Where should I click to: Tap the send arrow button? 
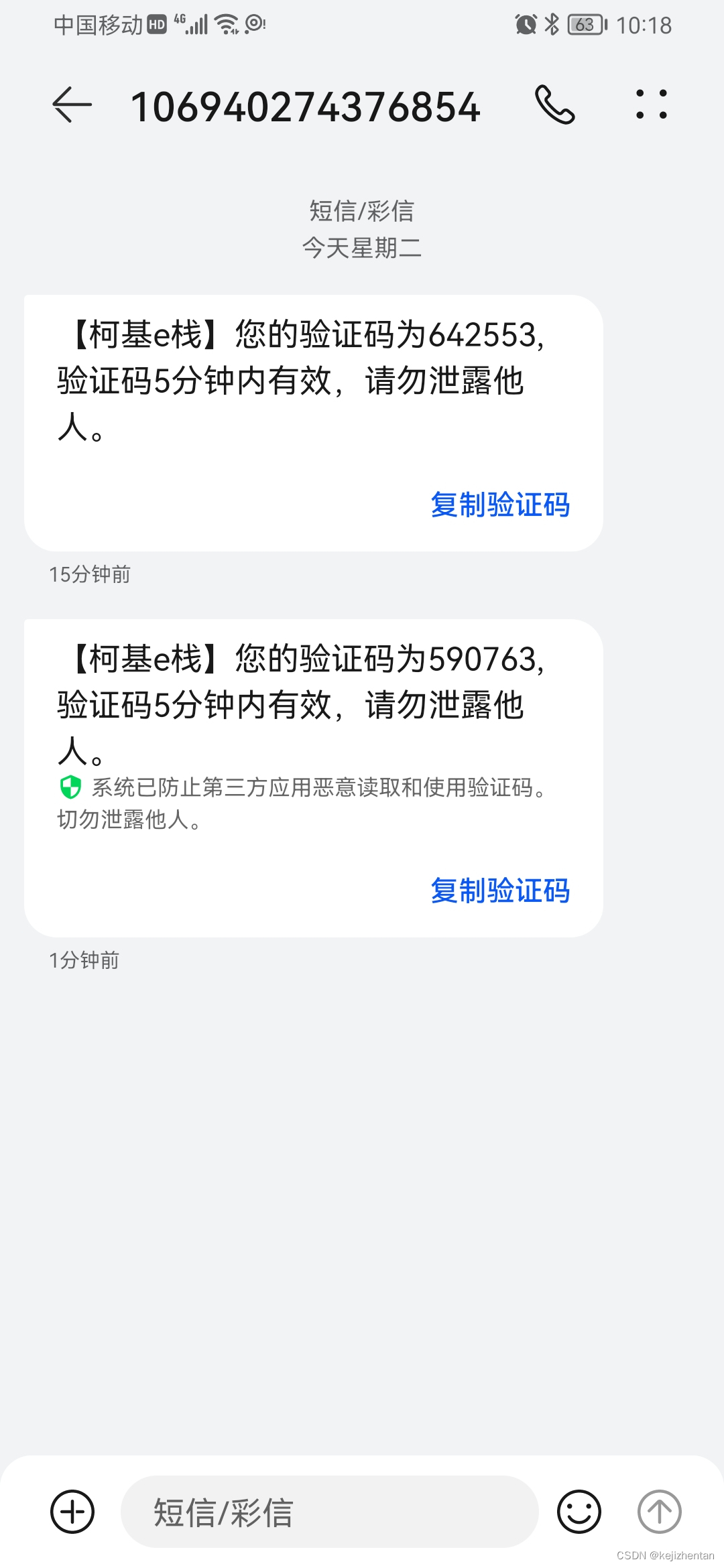[659, 1511]
